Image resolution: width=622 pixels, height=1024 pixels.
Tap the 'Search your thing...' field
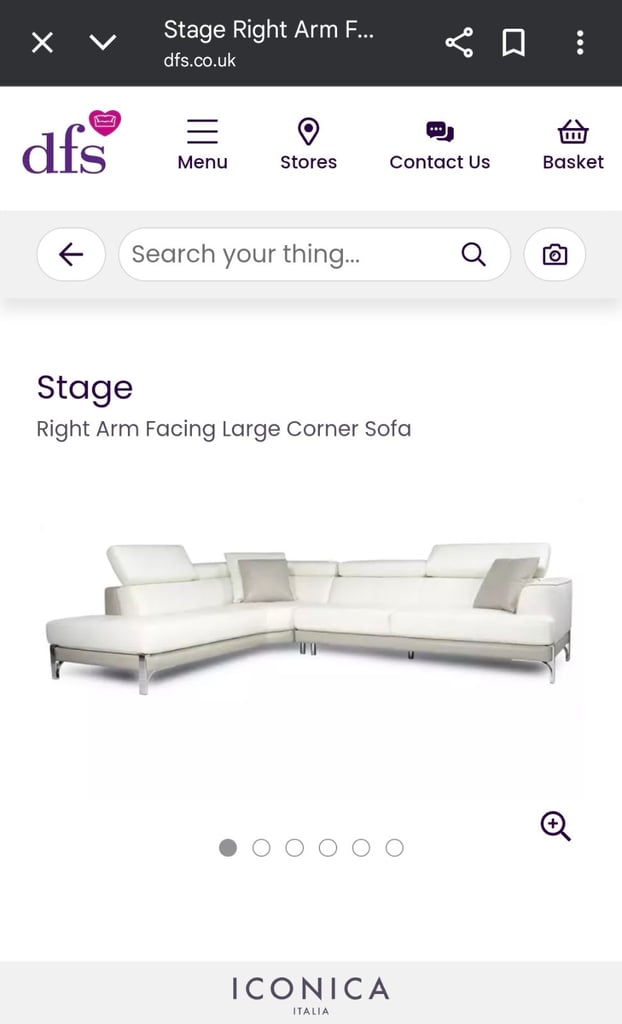[x=314, y=254]
